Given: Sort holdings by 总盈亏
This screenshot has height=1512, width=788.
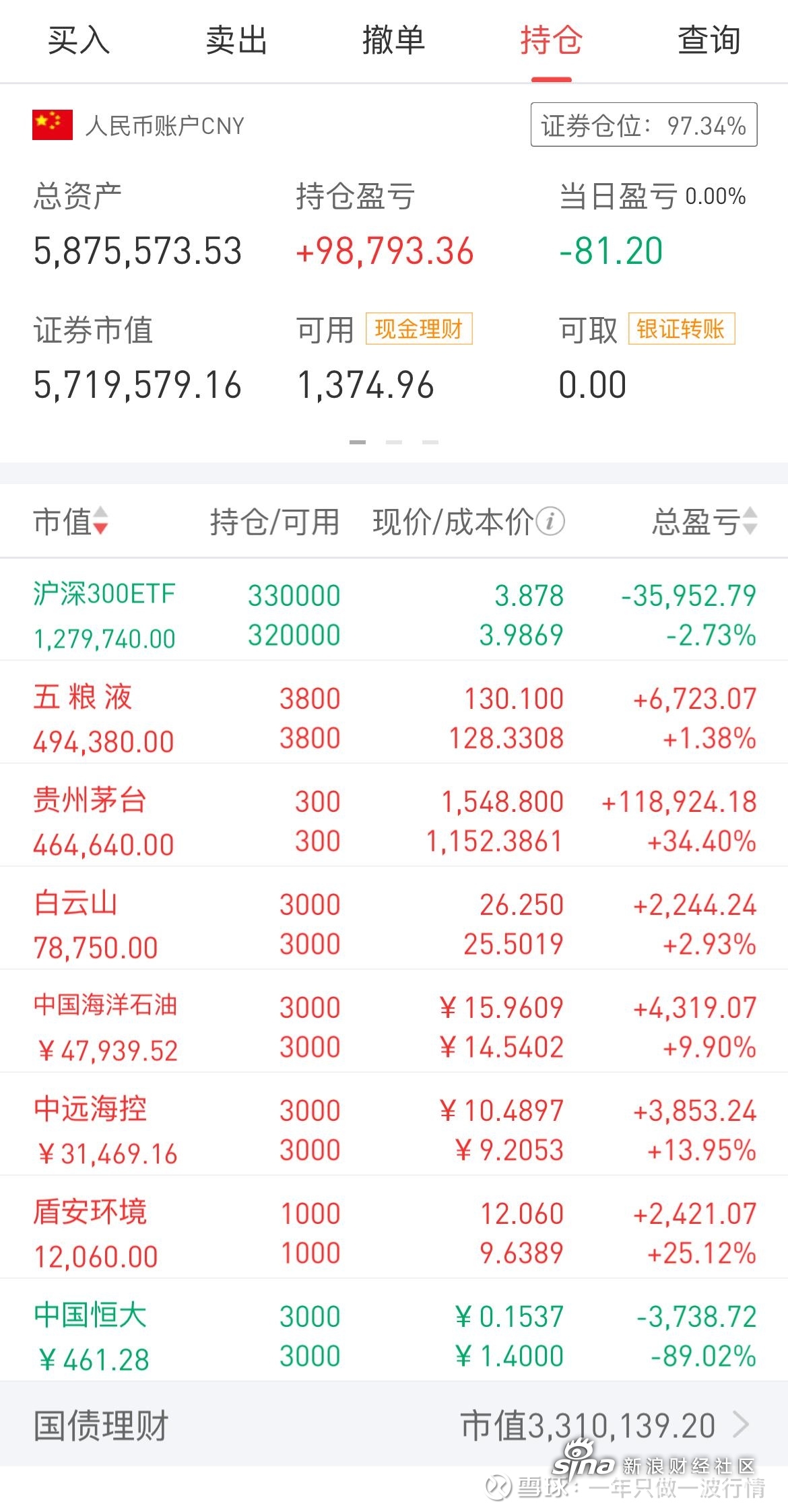Looking at the screenshot, I should coord(704,521).
